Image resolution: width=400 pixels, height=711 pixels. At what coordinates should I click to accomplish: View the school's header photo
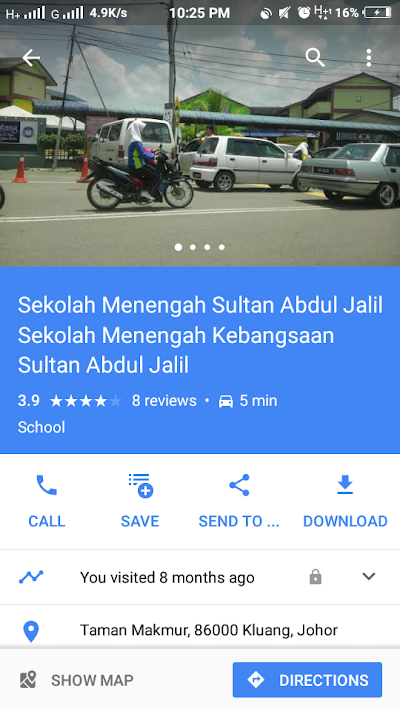click(200, 145)
